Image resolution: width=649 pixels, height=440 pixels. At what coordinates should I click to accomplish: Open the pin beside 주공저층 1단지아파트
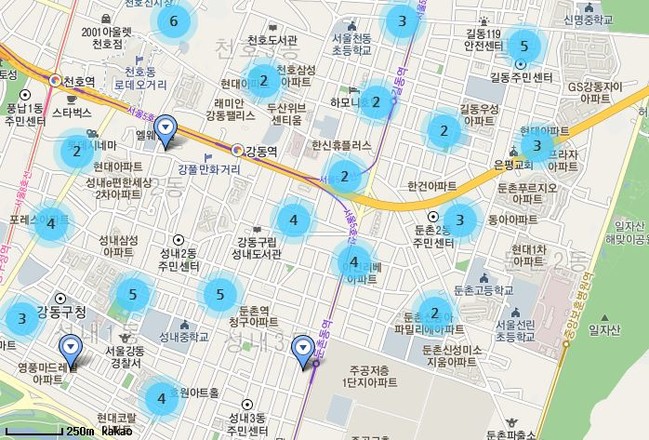click(x=302, y=349)
